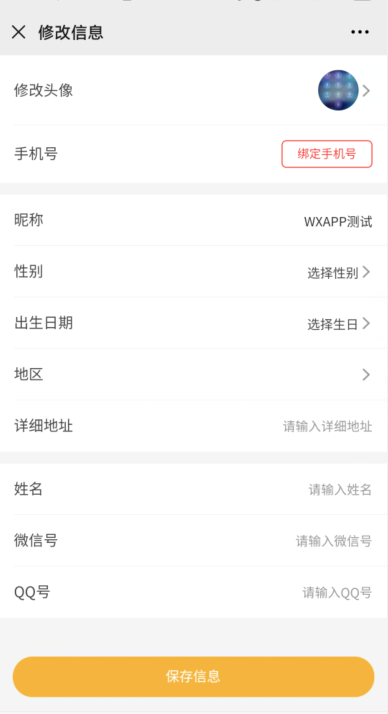Edit the 昵称 field WXAPP测试

(x=338, y=222)
